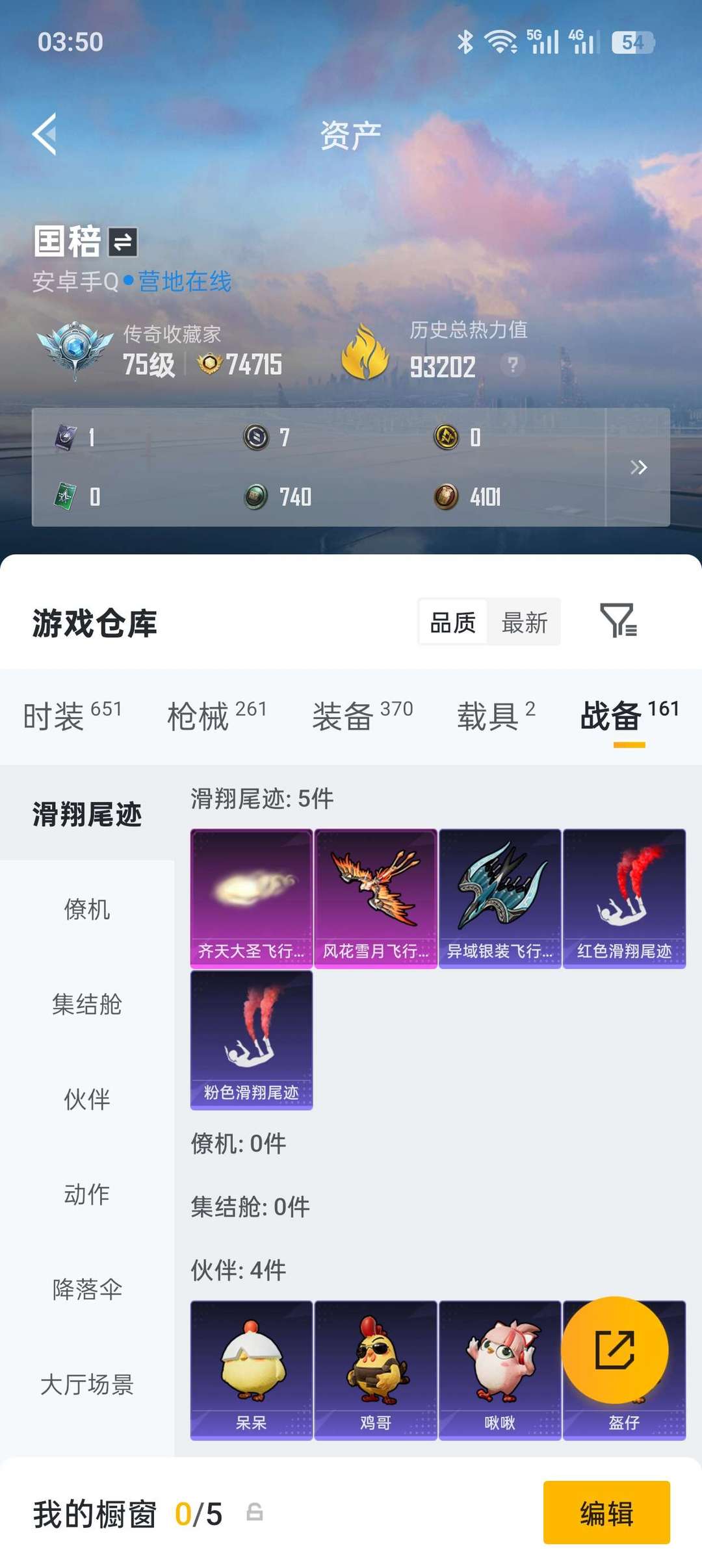Open the 大厅场景 category
Image resolution: width=702 pixels, height=1568 pixels.
[x=87, y=1384]
